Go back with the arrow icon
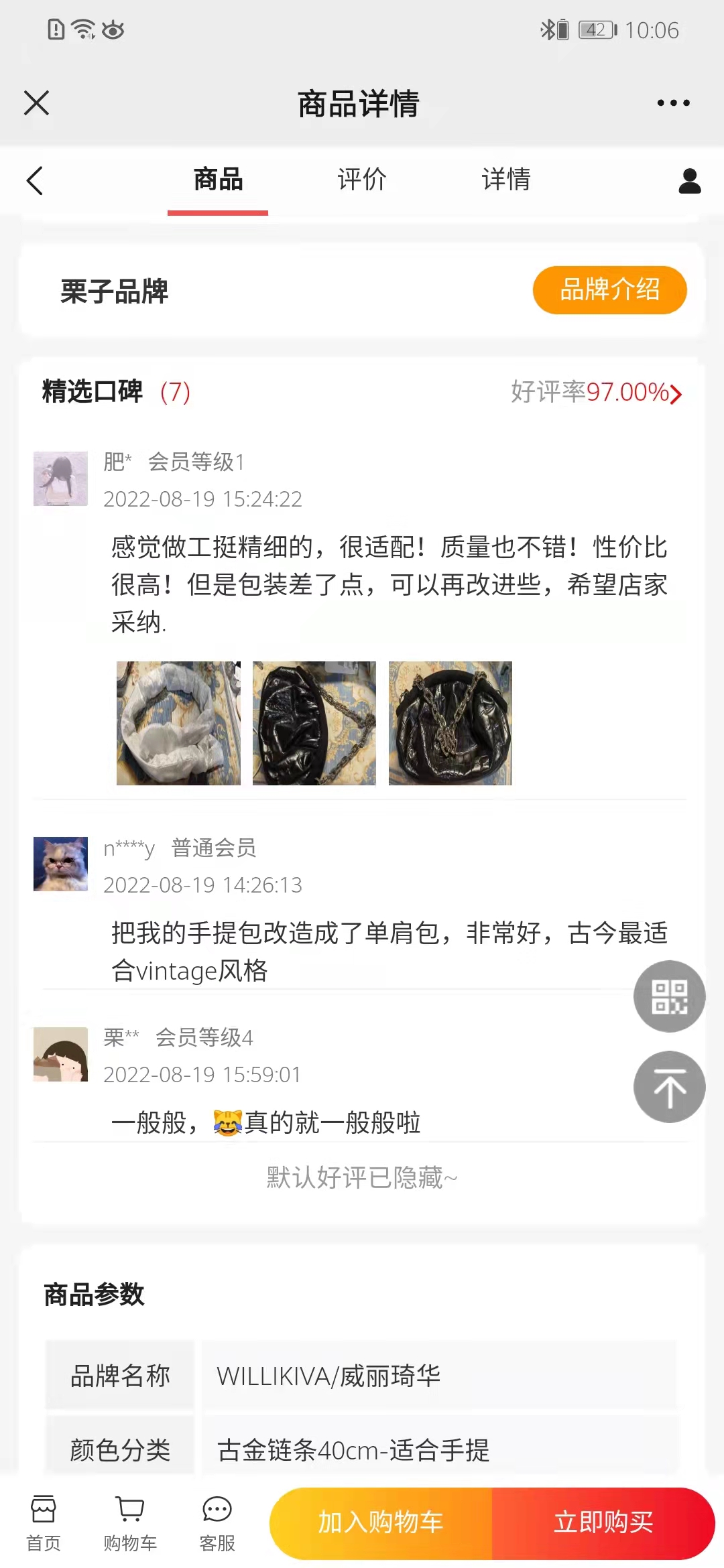 [x=35, y=181]
